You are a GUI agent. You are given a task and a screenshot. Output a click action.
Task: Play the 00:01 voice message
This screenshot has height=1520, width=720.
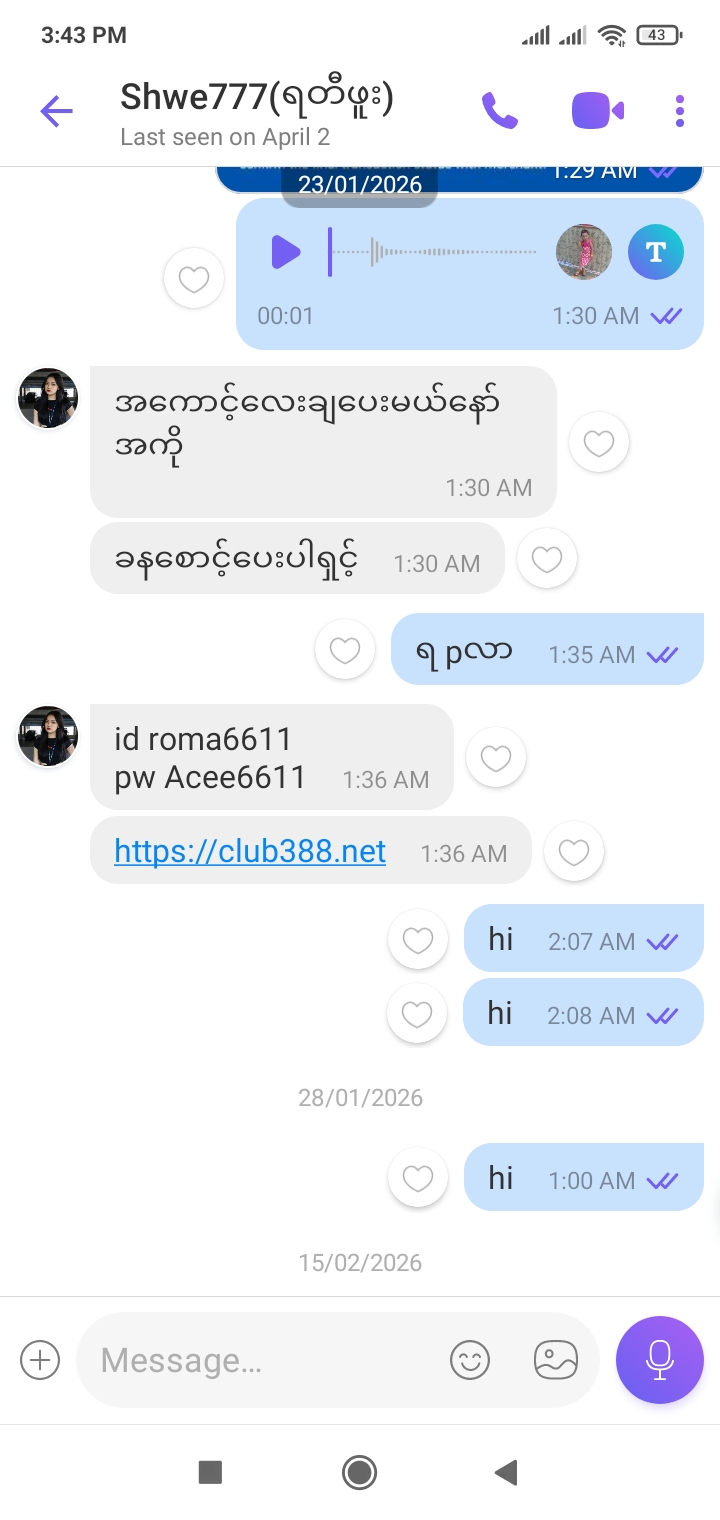[285, 252]
